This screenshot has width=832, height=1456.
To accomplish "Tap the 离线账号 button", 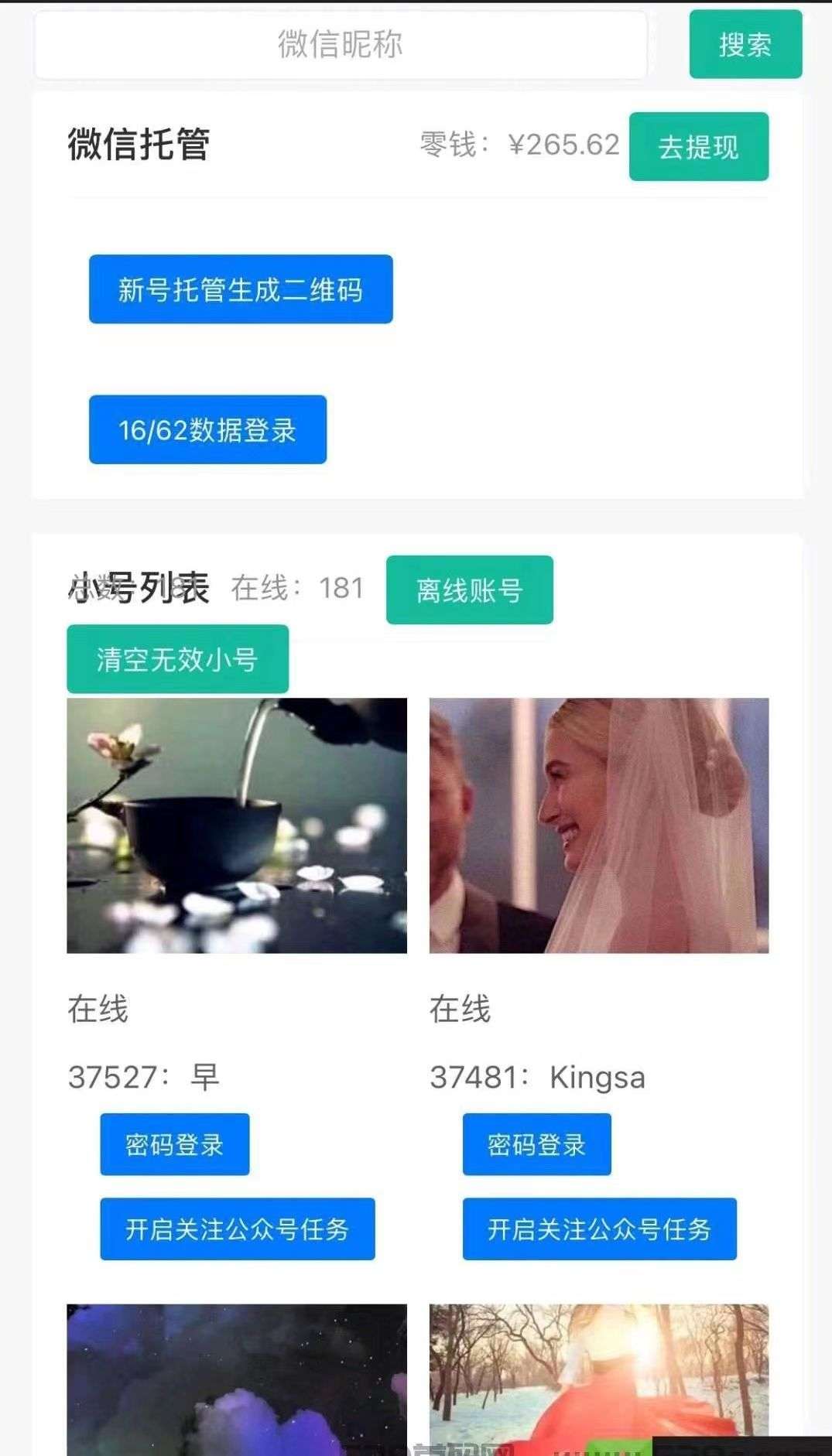I will (470, 590).
